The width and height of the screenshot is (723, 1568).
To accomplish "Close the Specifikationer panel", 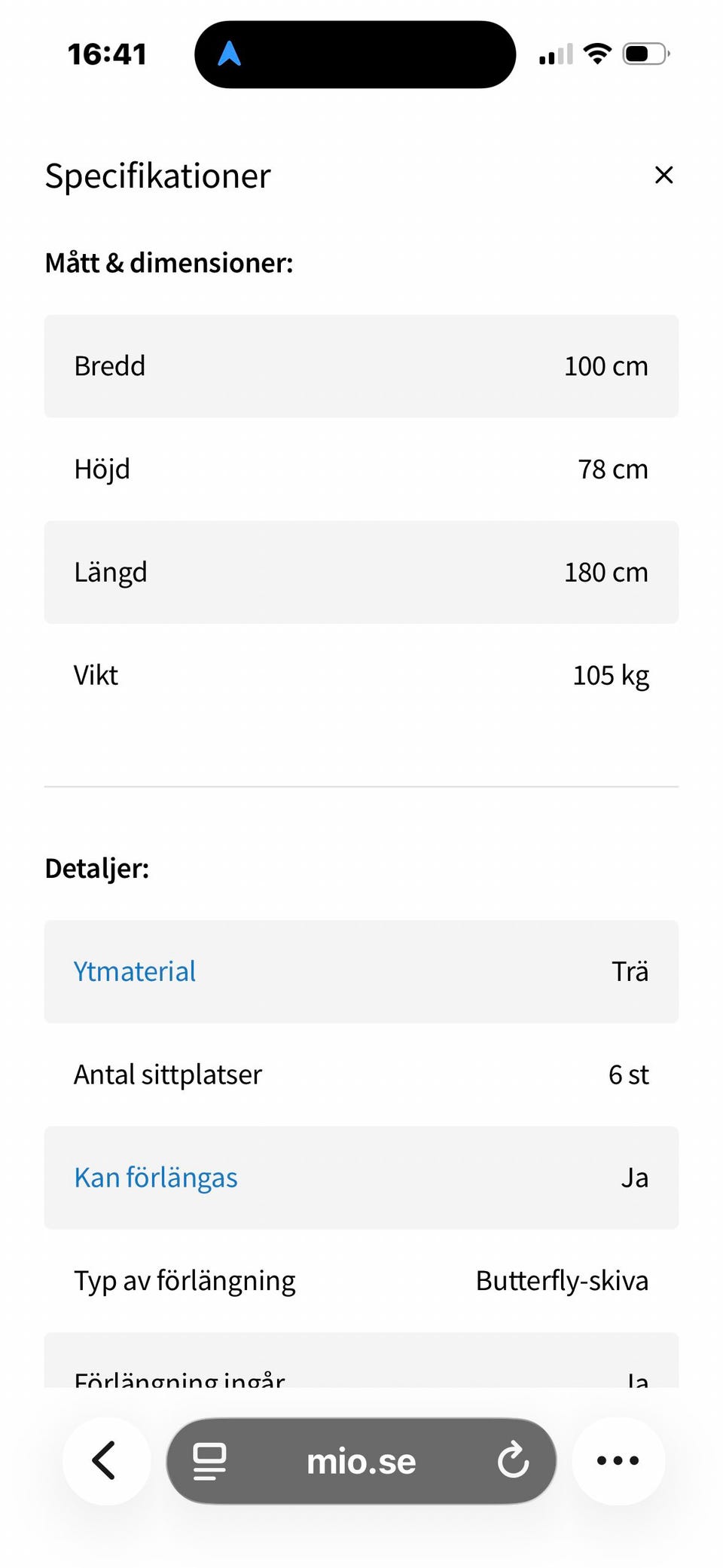I will tap(664, 175).
